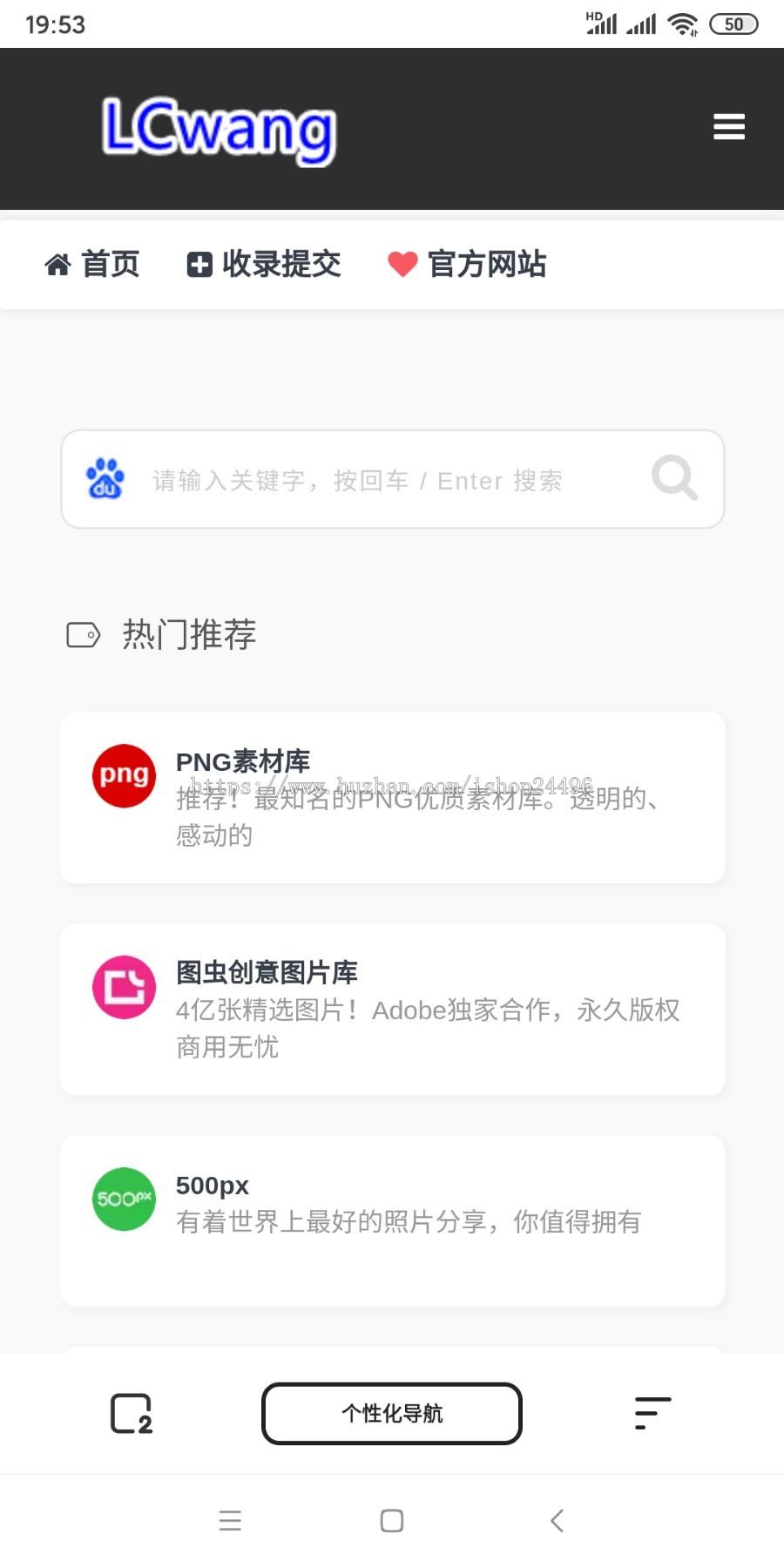784x1568 pixels.
Task: Open the hamburger menu in the header
Action: click(x=728, y=127)
